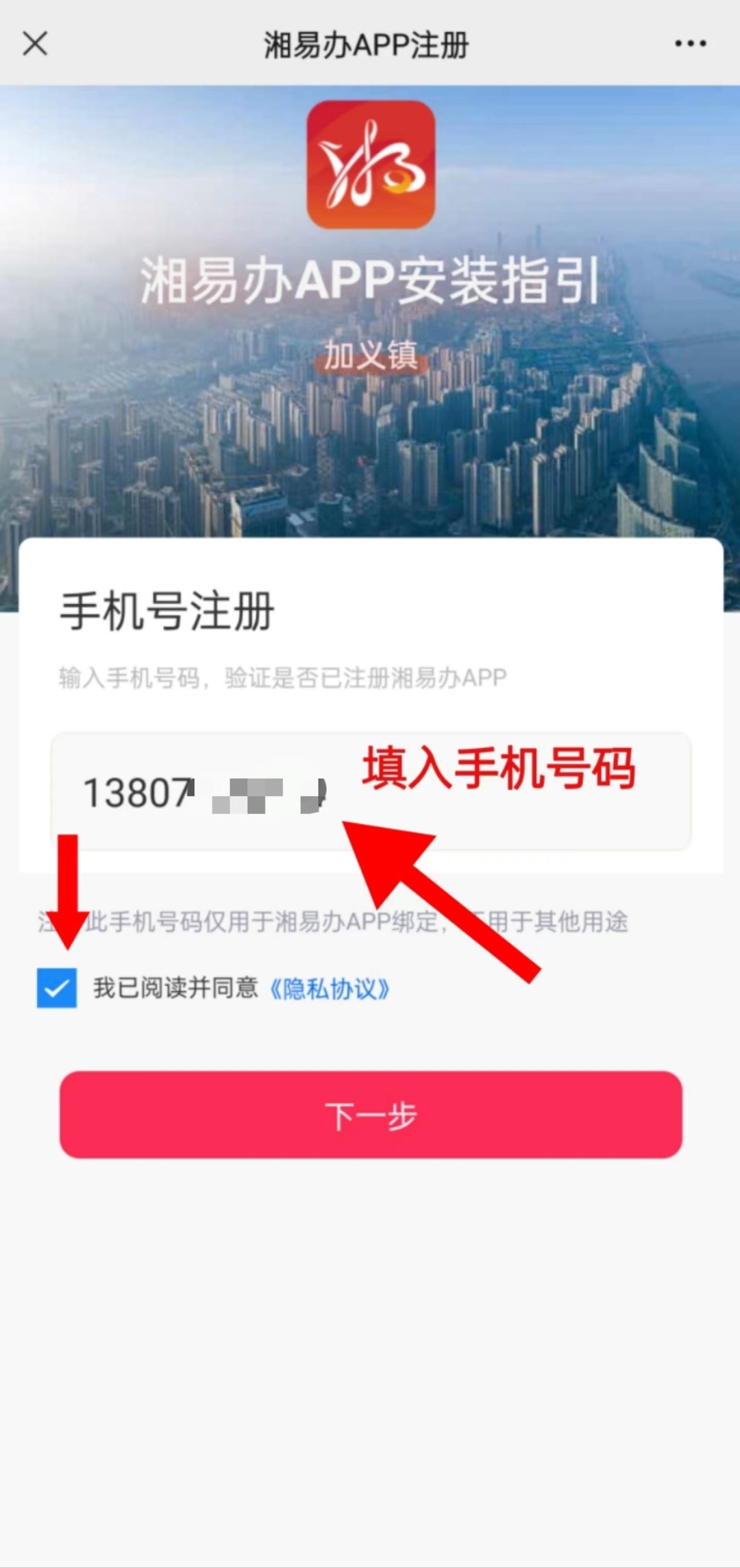Tap the 下一步 button

tap(371, 1115)
